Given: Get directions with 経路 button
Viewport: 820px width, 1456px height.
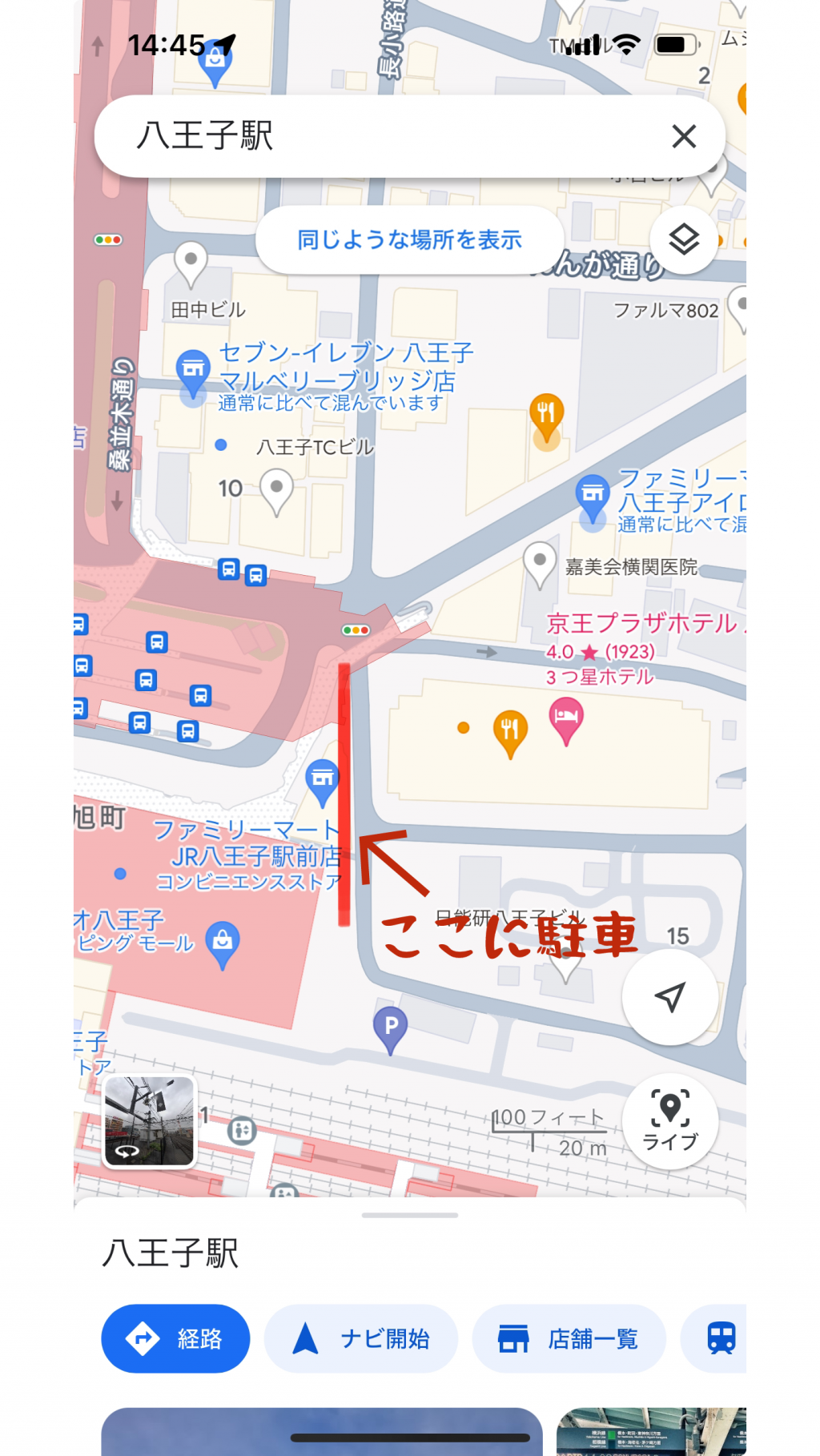Looking at the screenshot, I should point(175,1338).
